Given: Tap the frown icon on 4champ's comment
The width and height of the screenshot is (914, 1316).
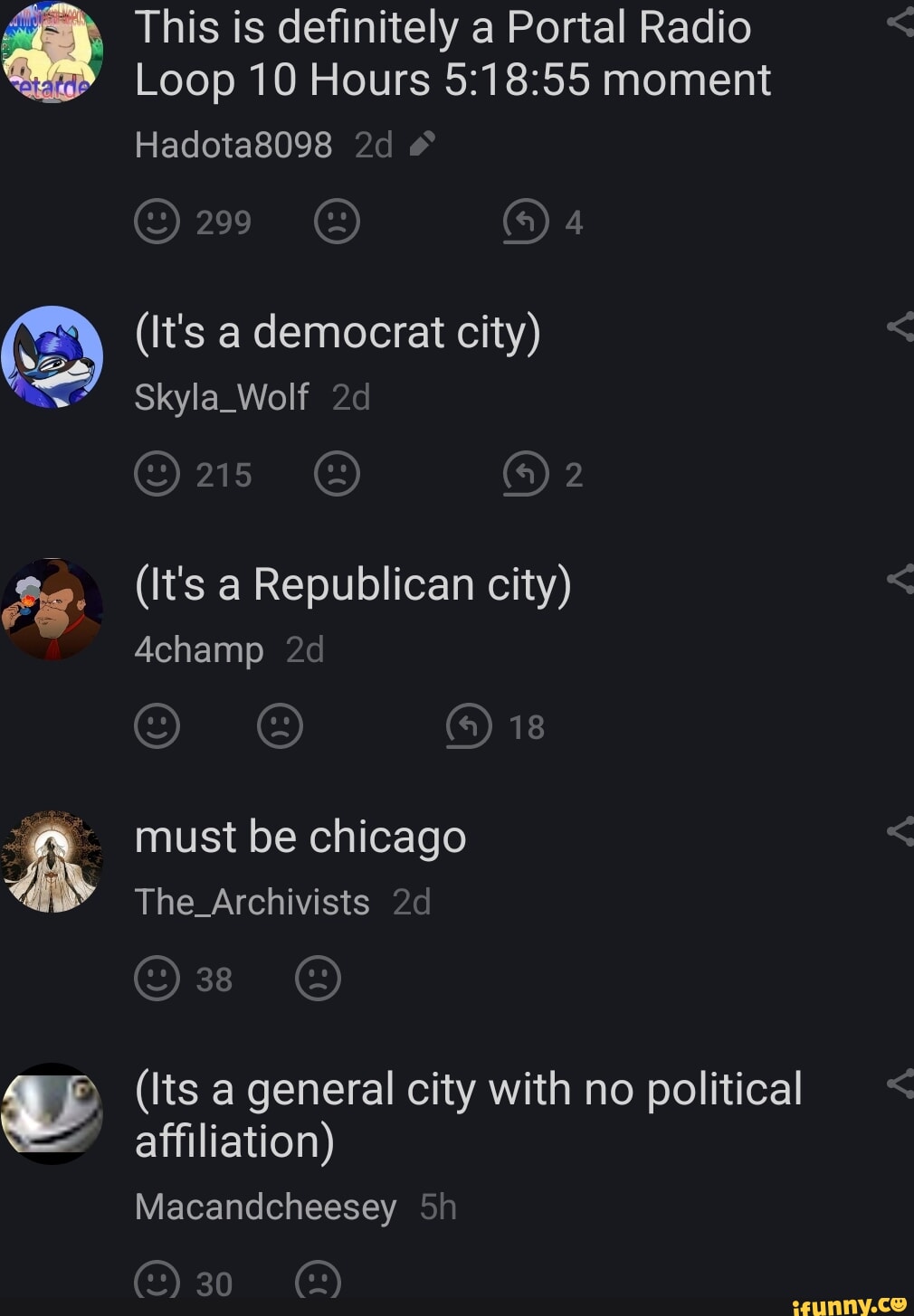Looking at the screenshot, I should pyautogui.click(x=280, y=725).
